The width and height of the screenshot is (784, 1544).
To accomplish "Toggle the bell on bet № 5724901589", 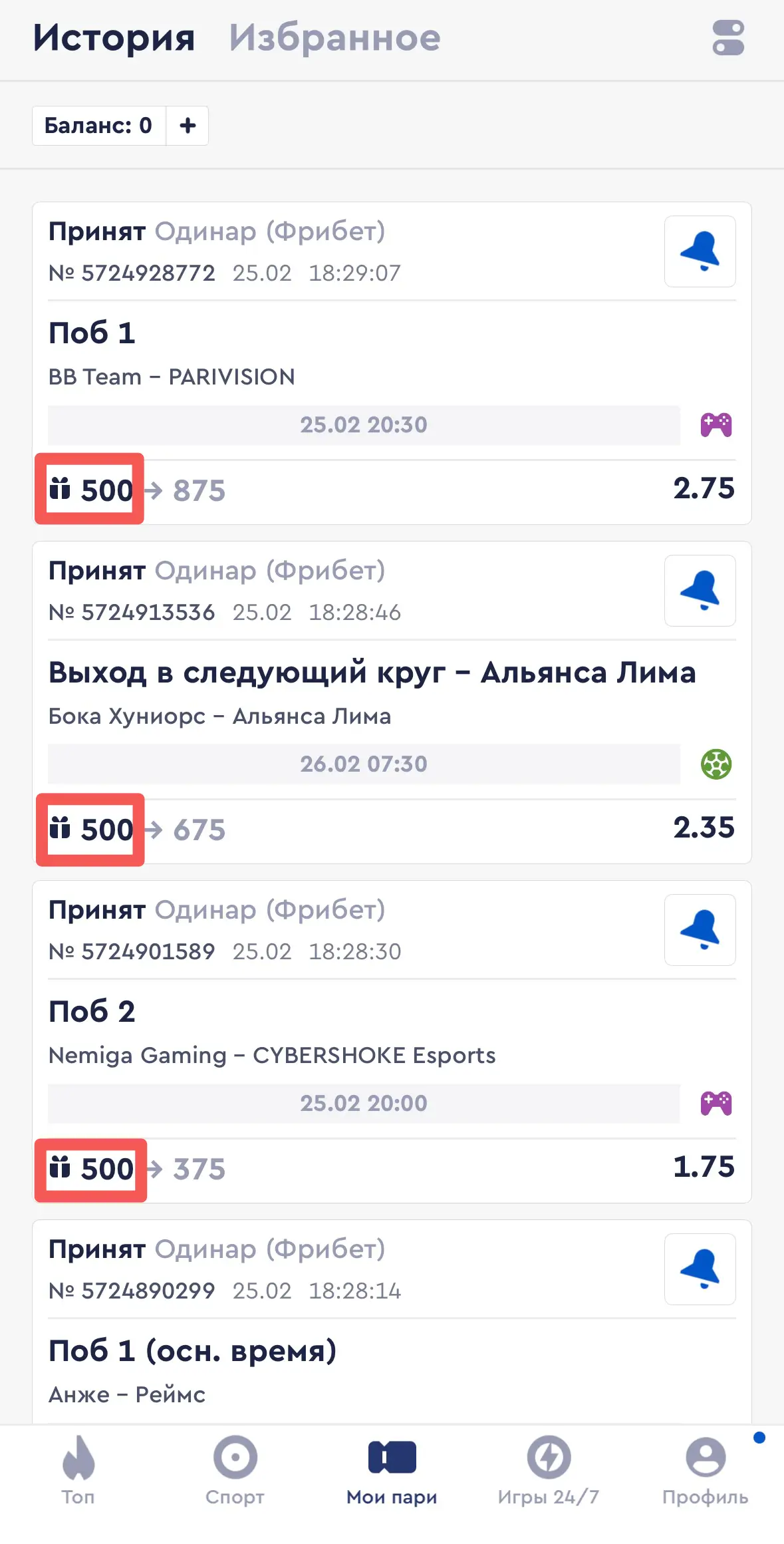I will point(700,930).
